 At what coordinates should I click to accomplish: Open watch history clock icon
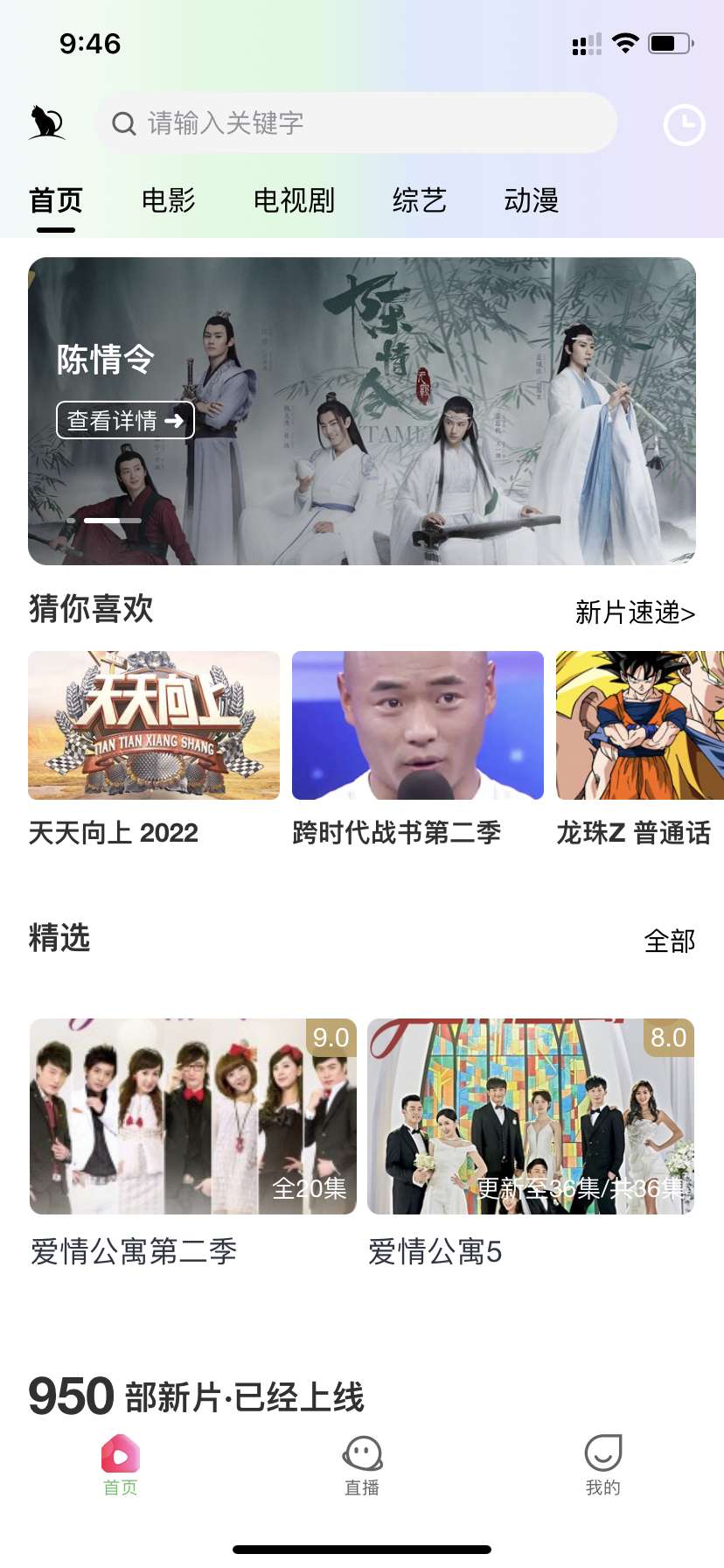[684, 125]
